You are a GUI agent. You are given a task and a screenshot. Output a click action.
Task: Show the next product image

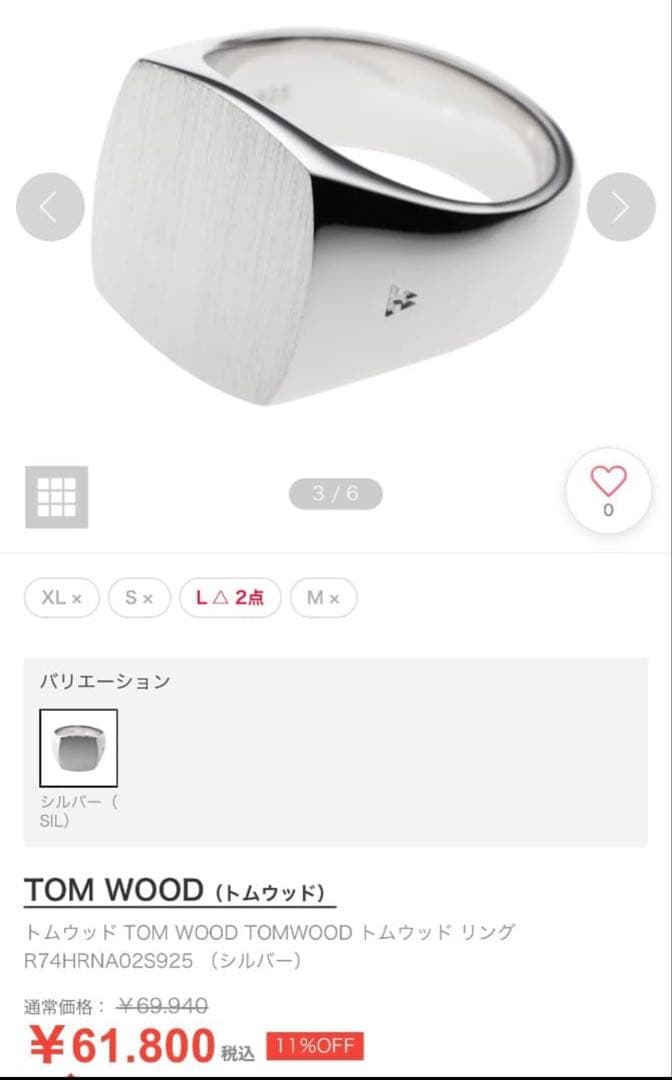click(x=620, y=207)
